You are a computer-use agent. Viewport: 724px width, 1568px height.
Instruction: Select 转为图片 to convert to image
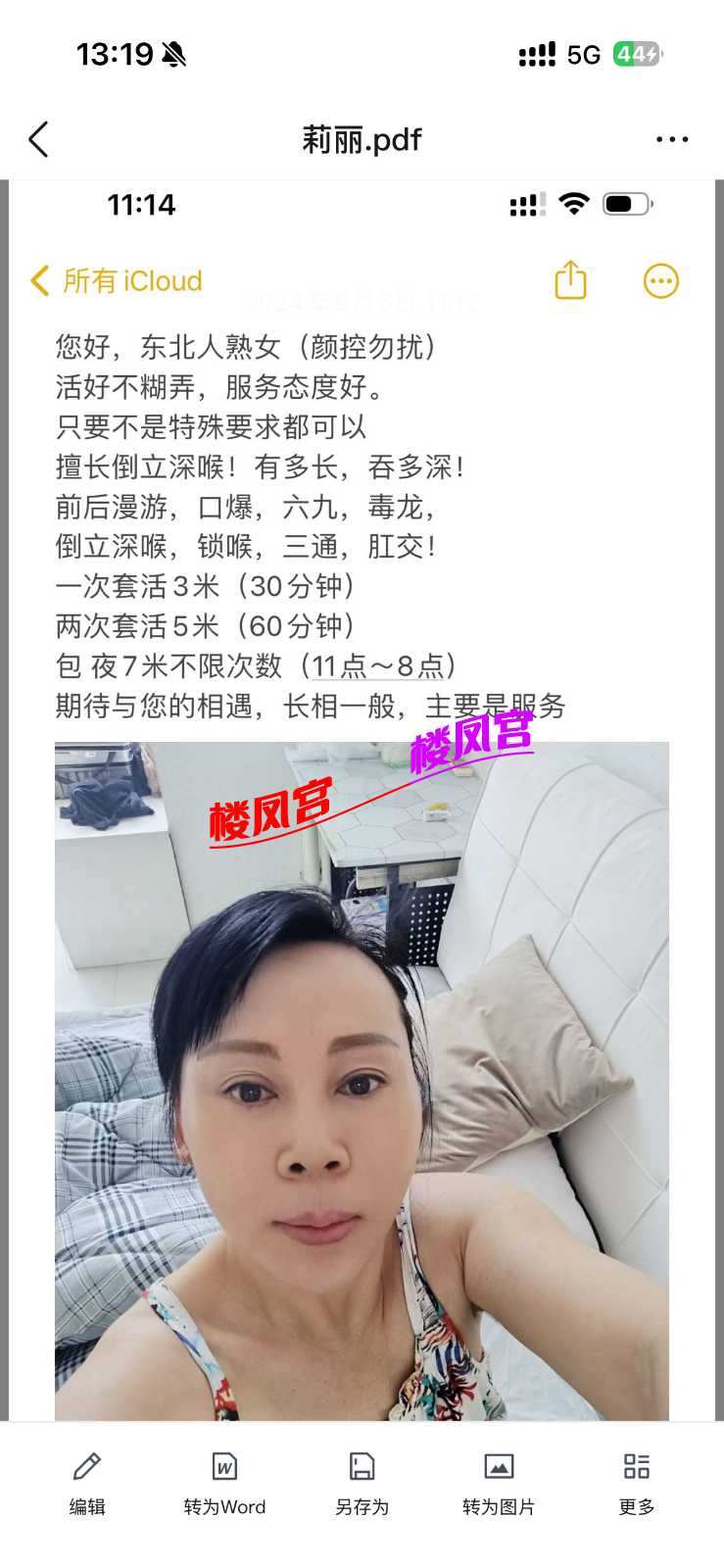coord(499,1483)
